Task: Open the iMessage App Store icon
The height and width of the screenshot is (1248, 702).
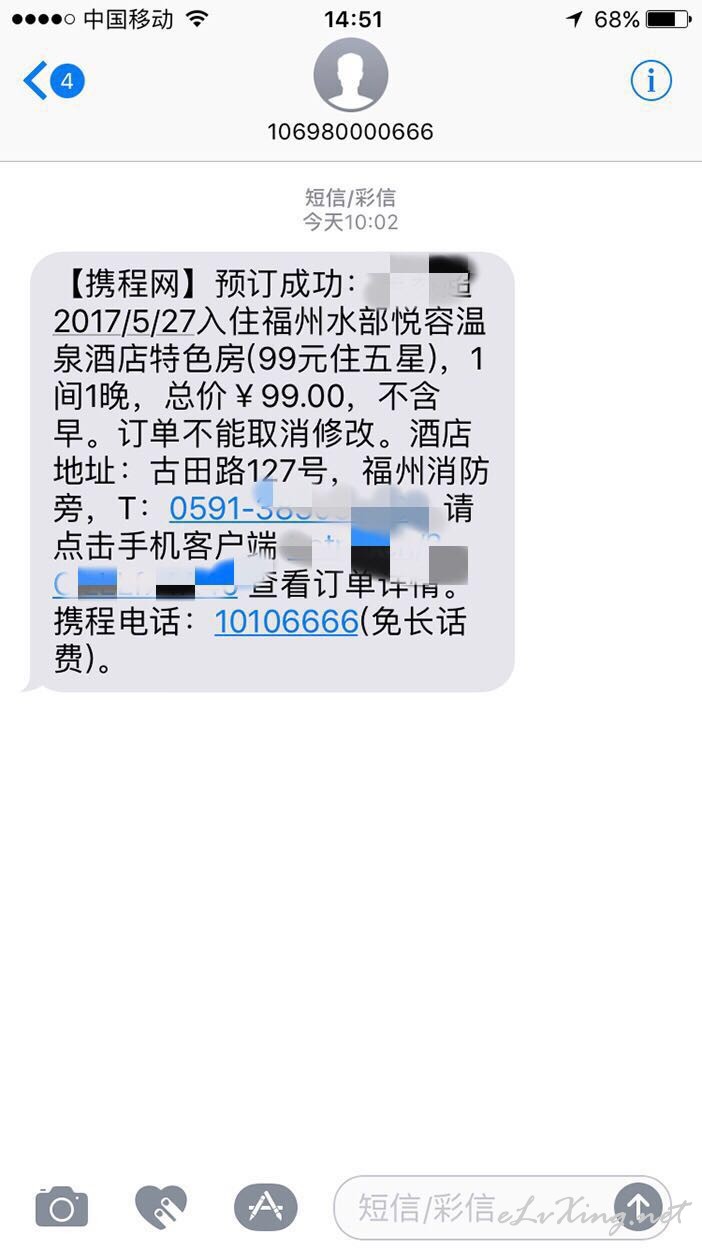Action: (265, 1207)
